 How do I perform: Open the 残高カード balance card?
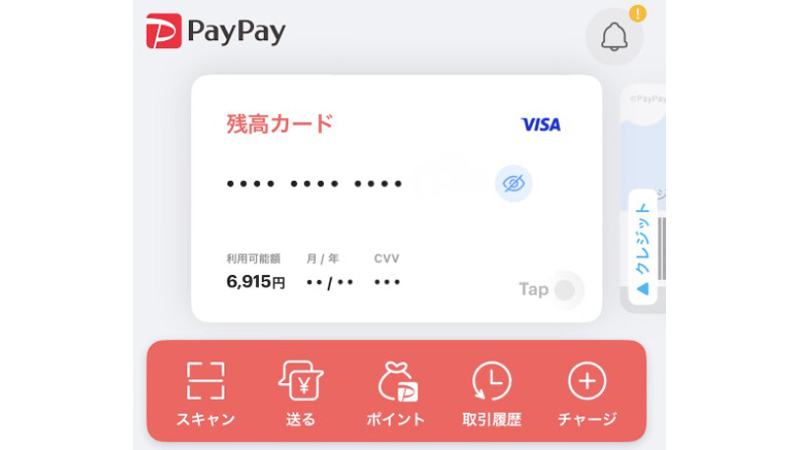(x=396, y=198)
